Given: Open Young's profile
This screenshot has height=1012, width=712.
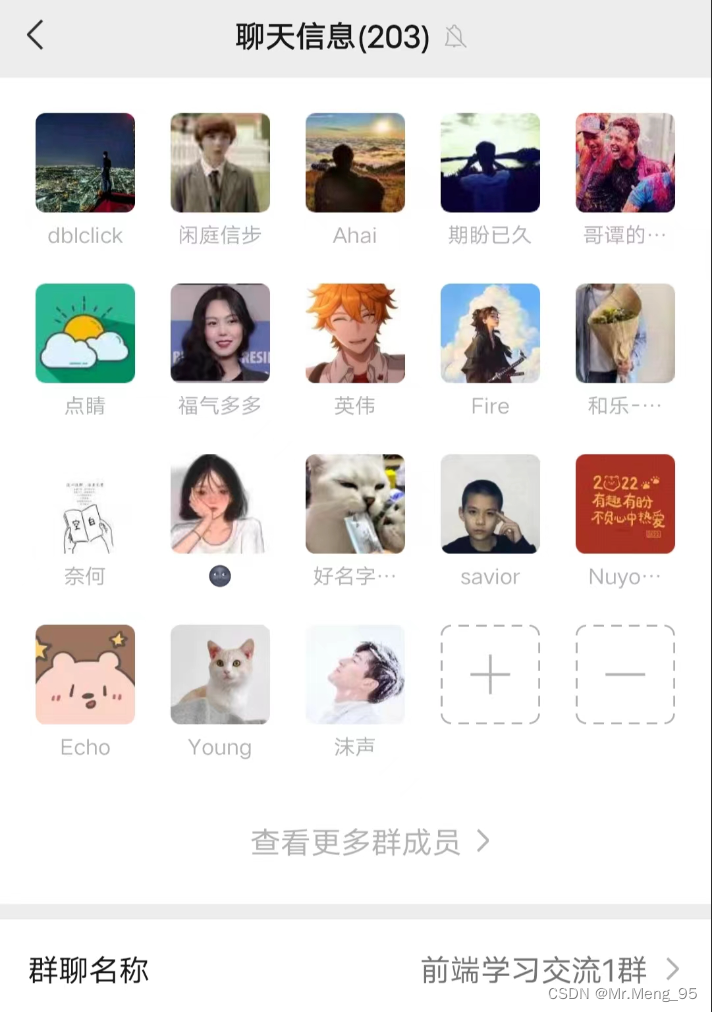Looking at the screenshot, I should point(220,674).
